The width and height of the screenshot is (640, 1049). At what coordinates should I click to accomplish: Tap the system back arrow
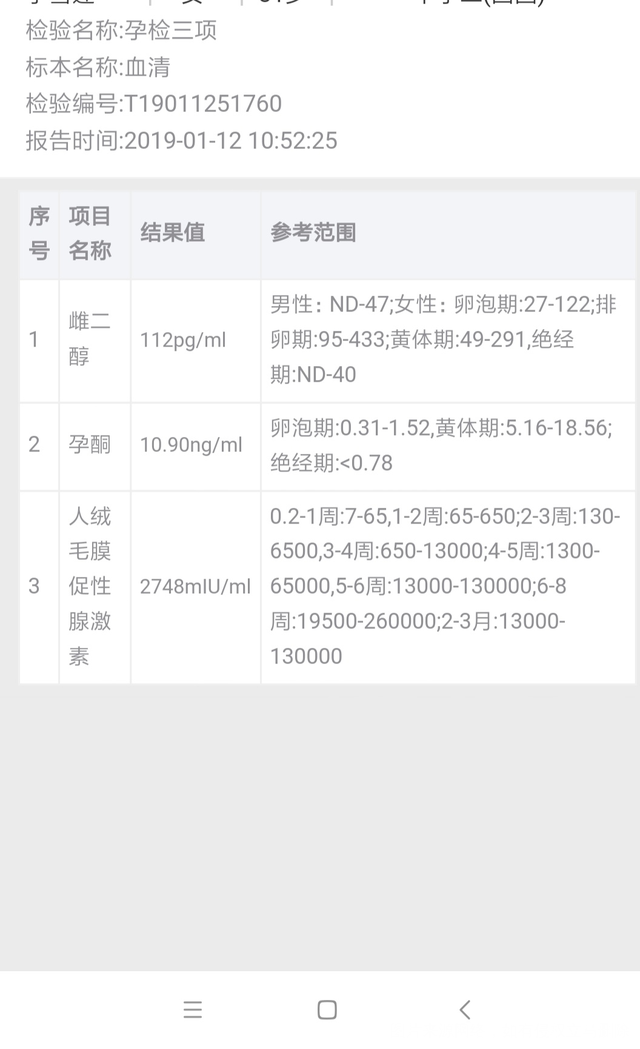465,1010
